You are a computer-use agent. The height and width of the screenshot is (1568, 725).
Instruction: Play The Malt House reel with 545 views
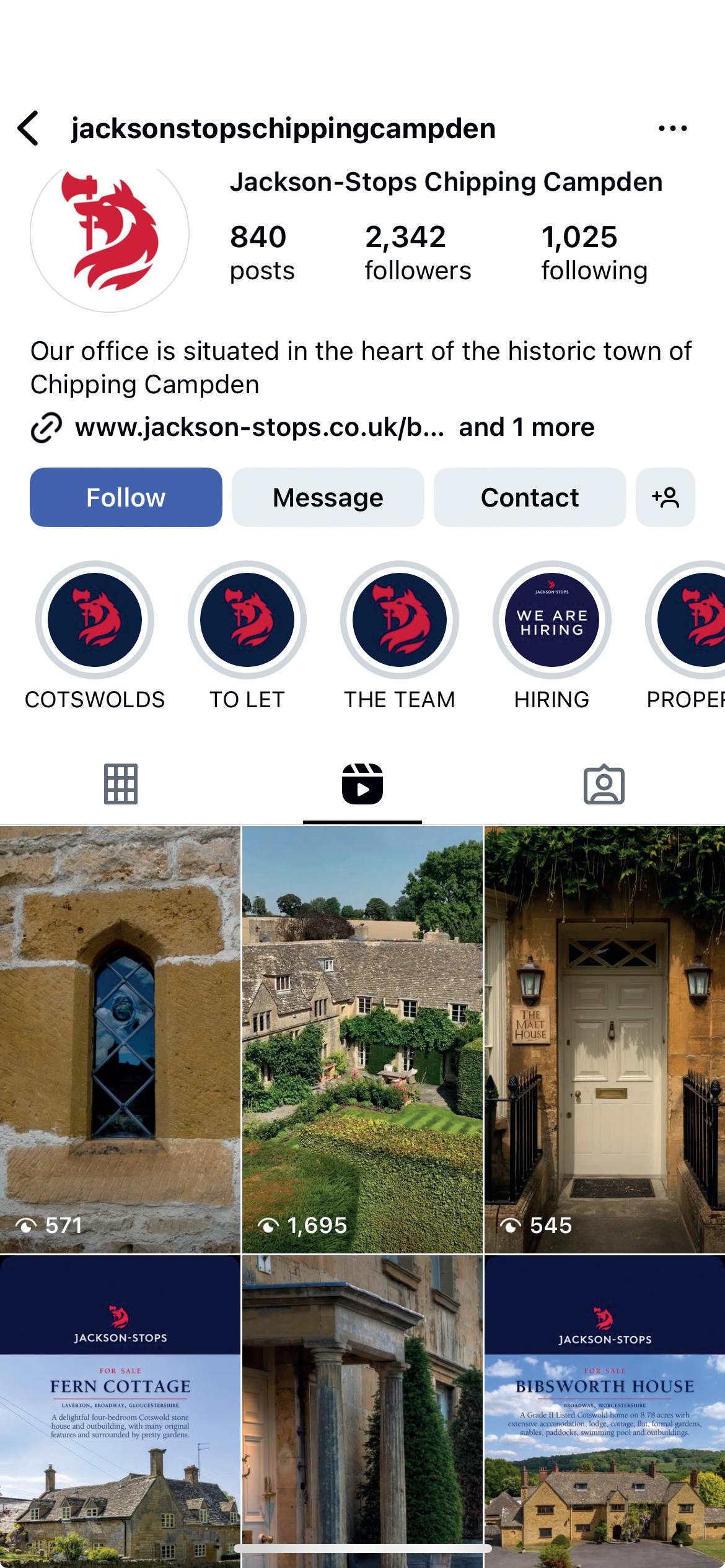(x=605, y=1040)
